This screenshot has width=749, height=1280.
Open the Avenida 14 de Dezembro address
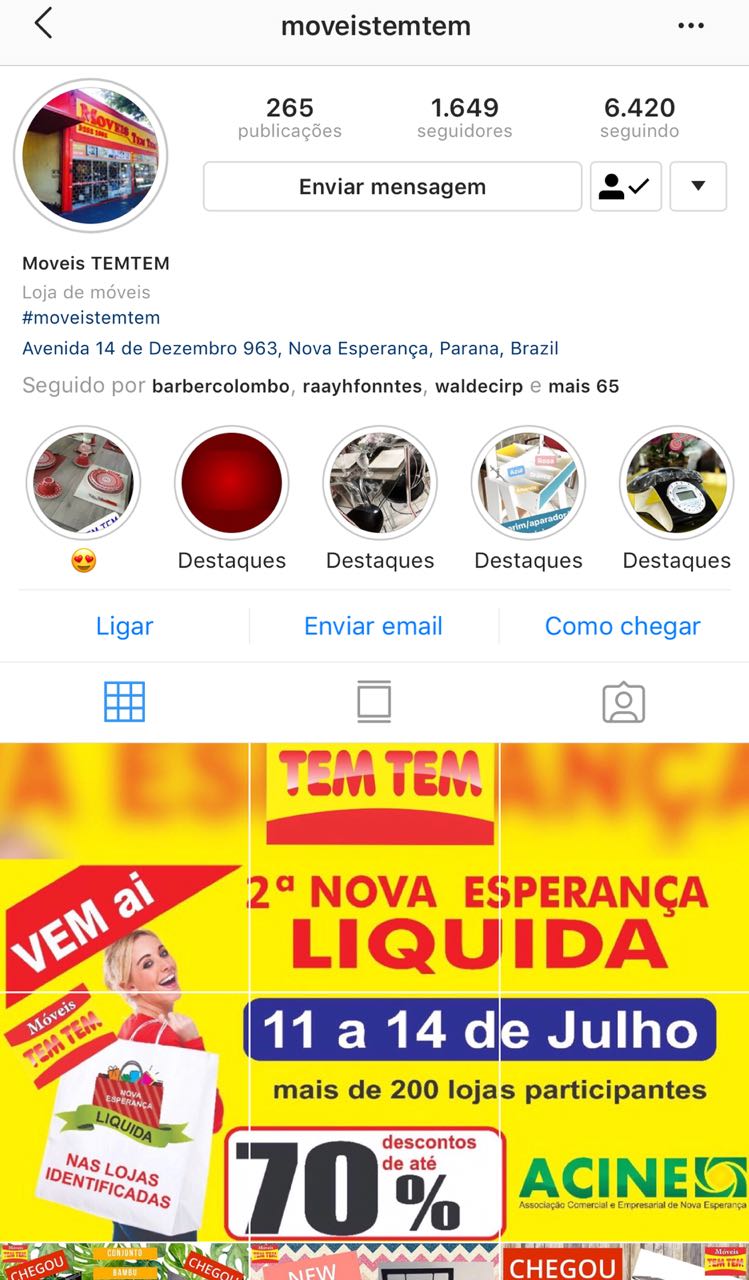[290, 349]
